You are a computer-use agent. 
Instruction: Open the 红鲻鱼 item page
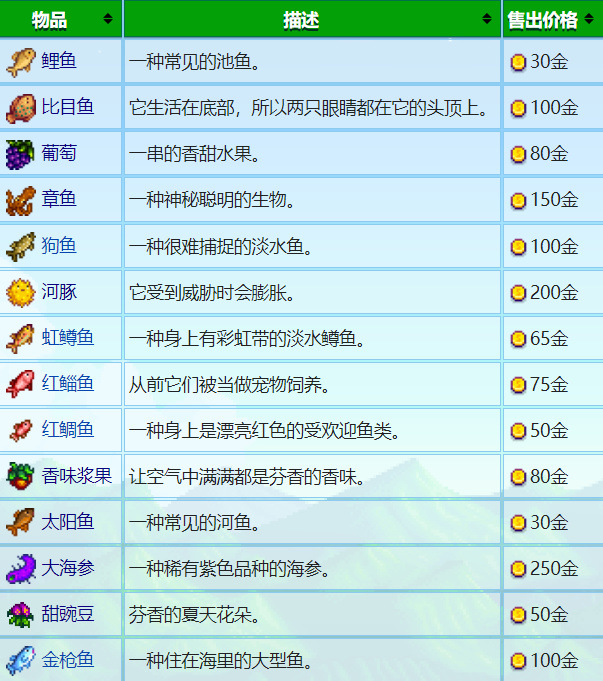68,384
